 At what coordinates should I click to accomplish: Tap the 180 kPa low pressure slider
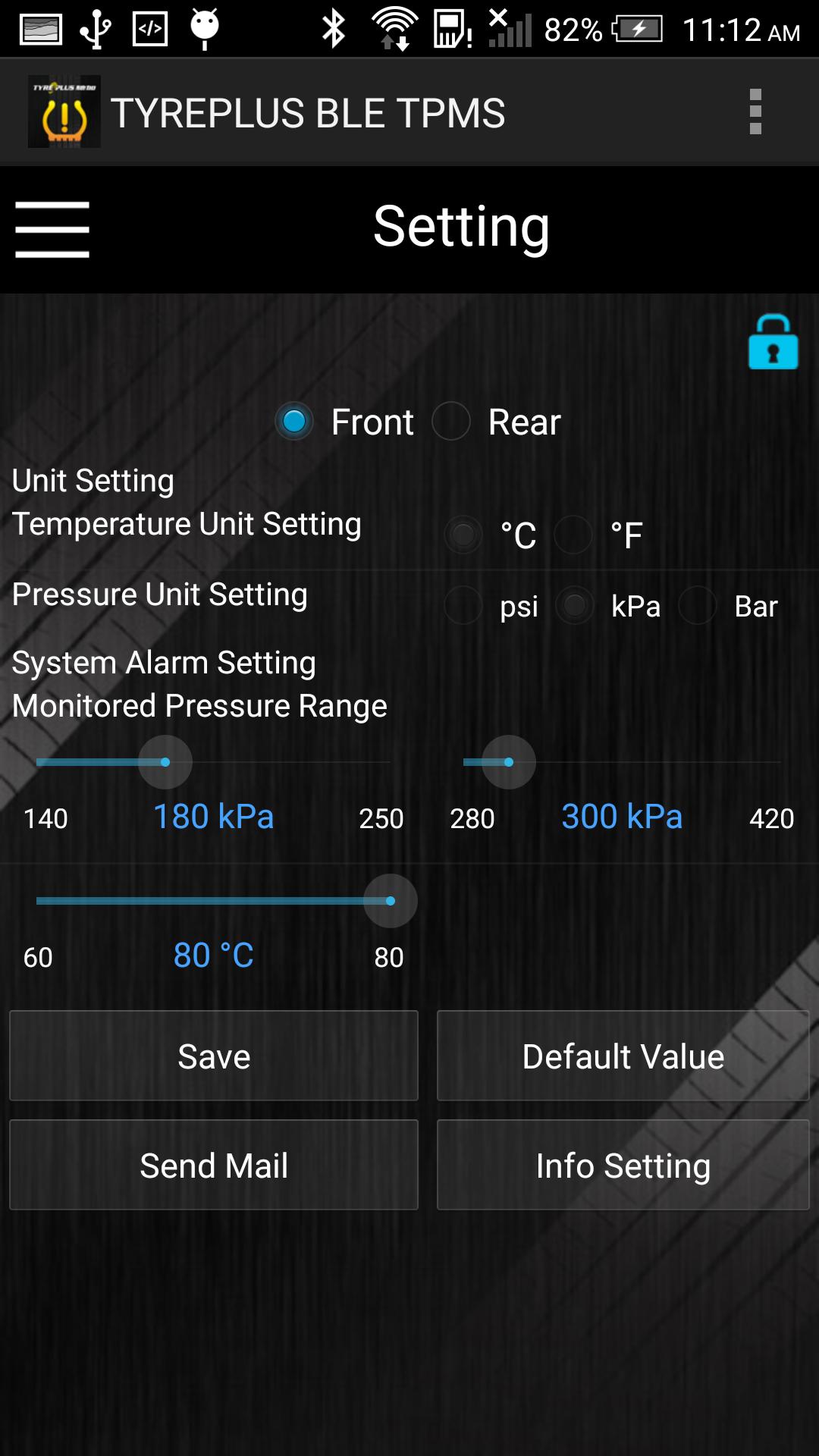(165, 762)
